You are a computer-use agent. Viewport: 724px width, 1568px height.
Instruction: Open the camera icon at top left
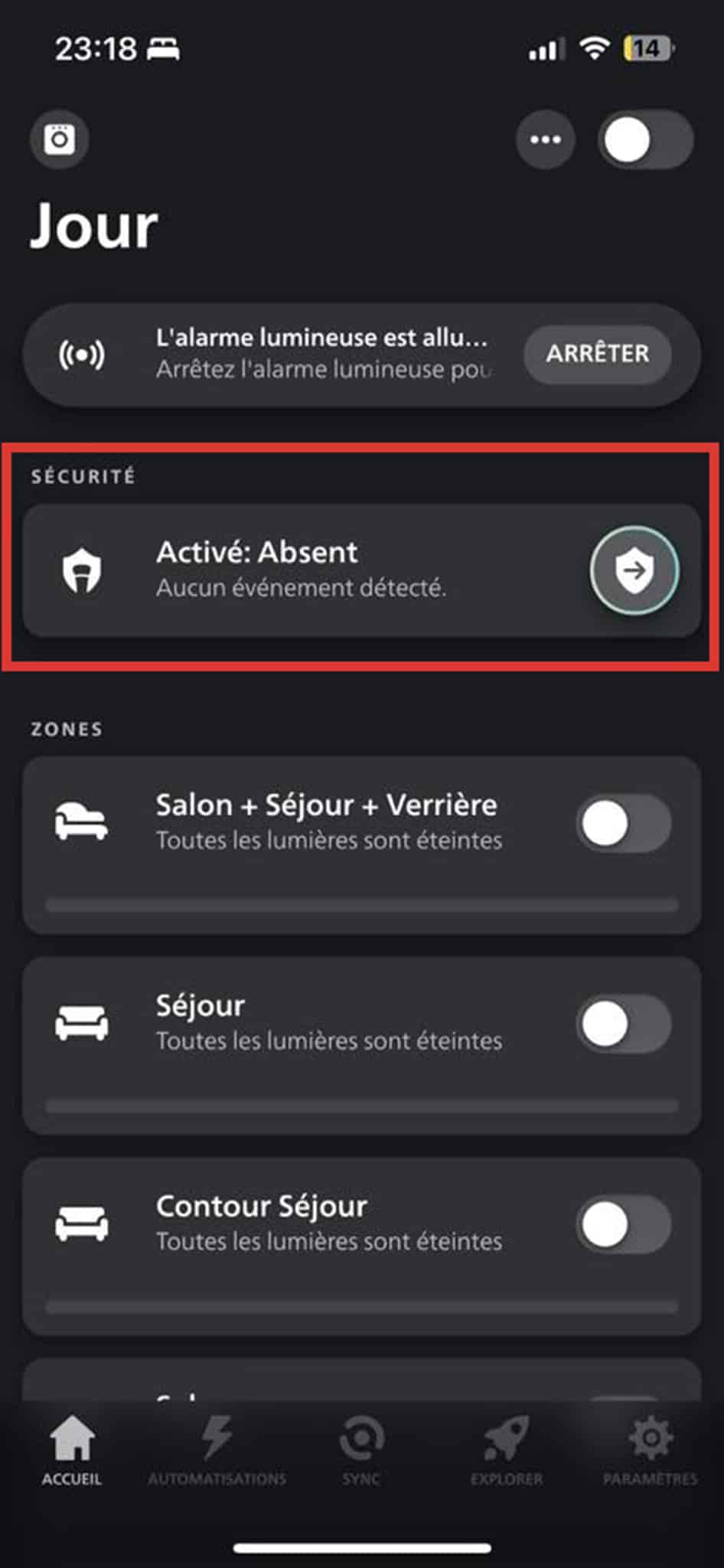click(x=59, y=139)
